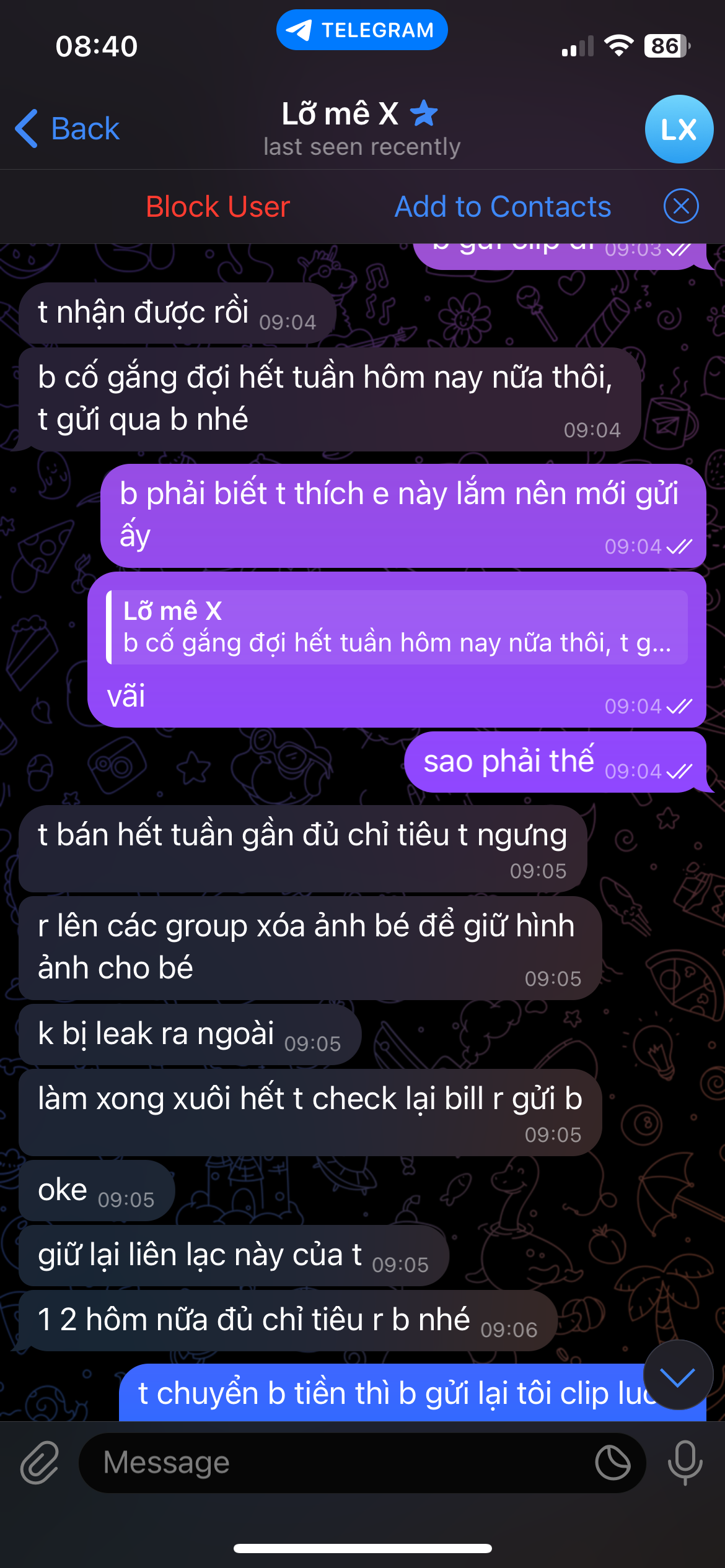This screenshot has height=1568, width=725.
Task: Dismiss the Block/Add to Contacts bar
Action: [681, 207]
